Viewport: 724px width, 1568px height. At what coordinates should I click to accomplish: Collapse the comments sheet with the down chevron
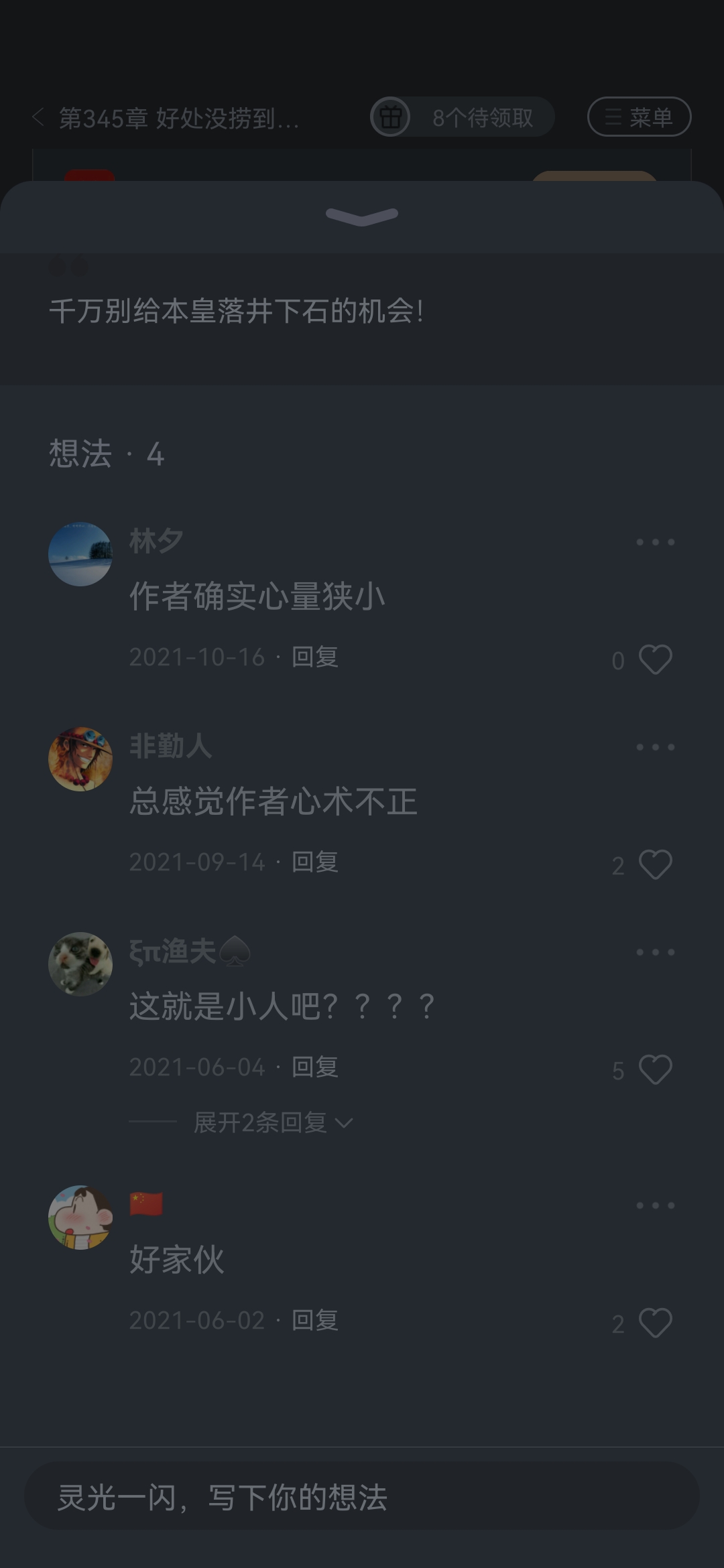pos(361,216)
